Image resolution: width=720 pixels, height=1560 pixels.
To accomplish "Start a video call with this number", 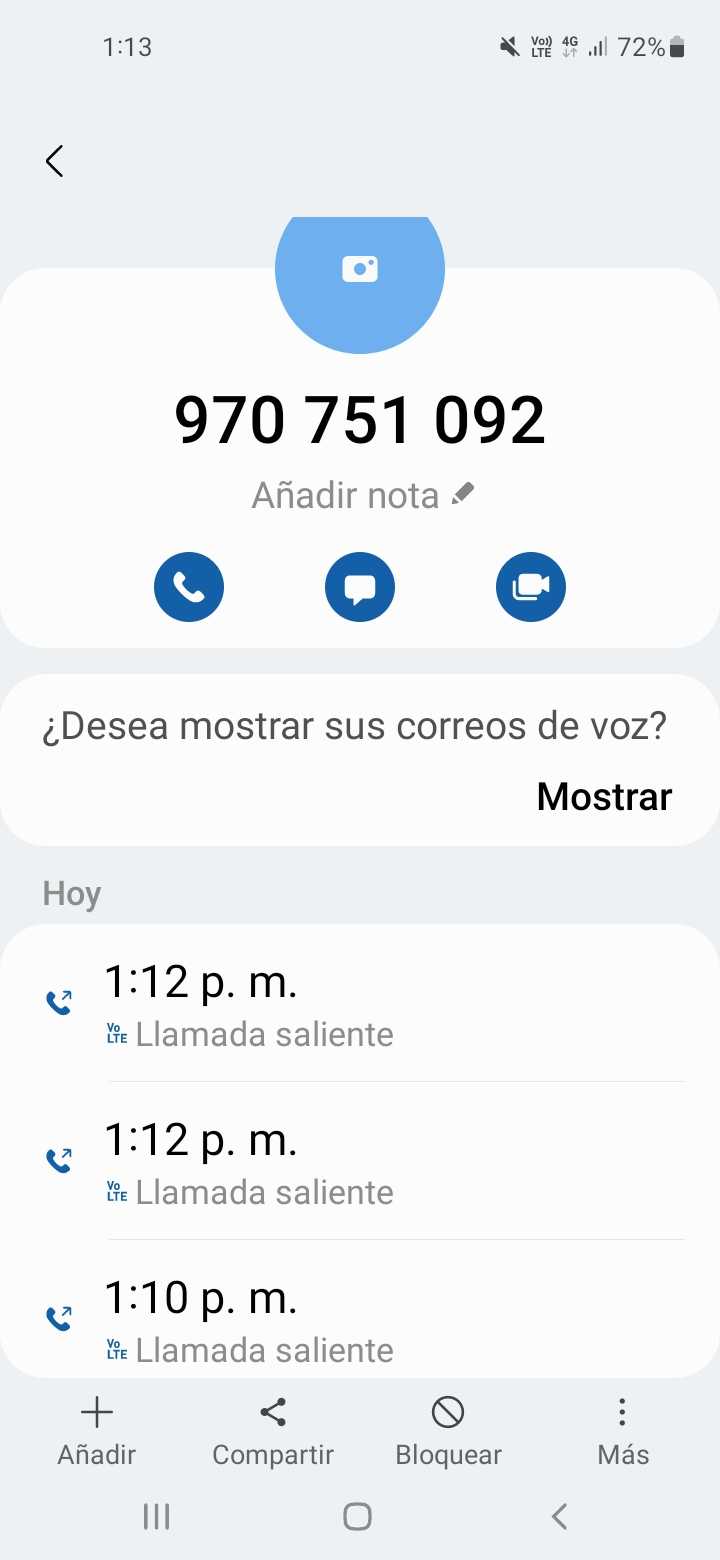I will pyautogui.click(x=531, y=587).
